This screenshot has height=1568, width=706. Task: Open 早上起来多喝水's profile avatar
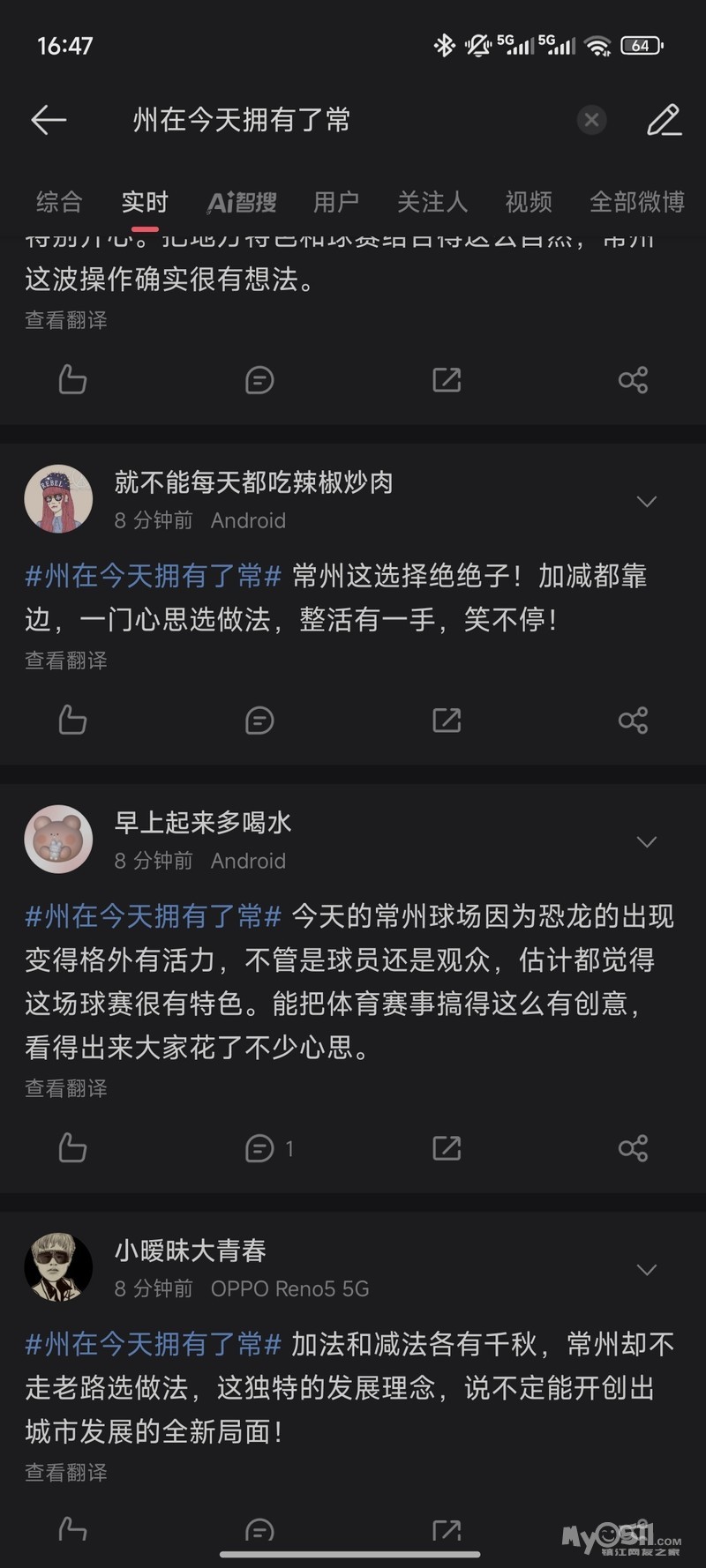pyautogui.click(x=58, y=840)
